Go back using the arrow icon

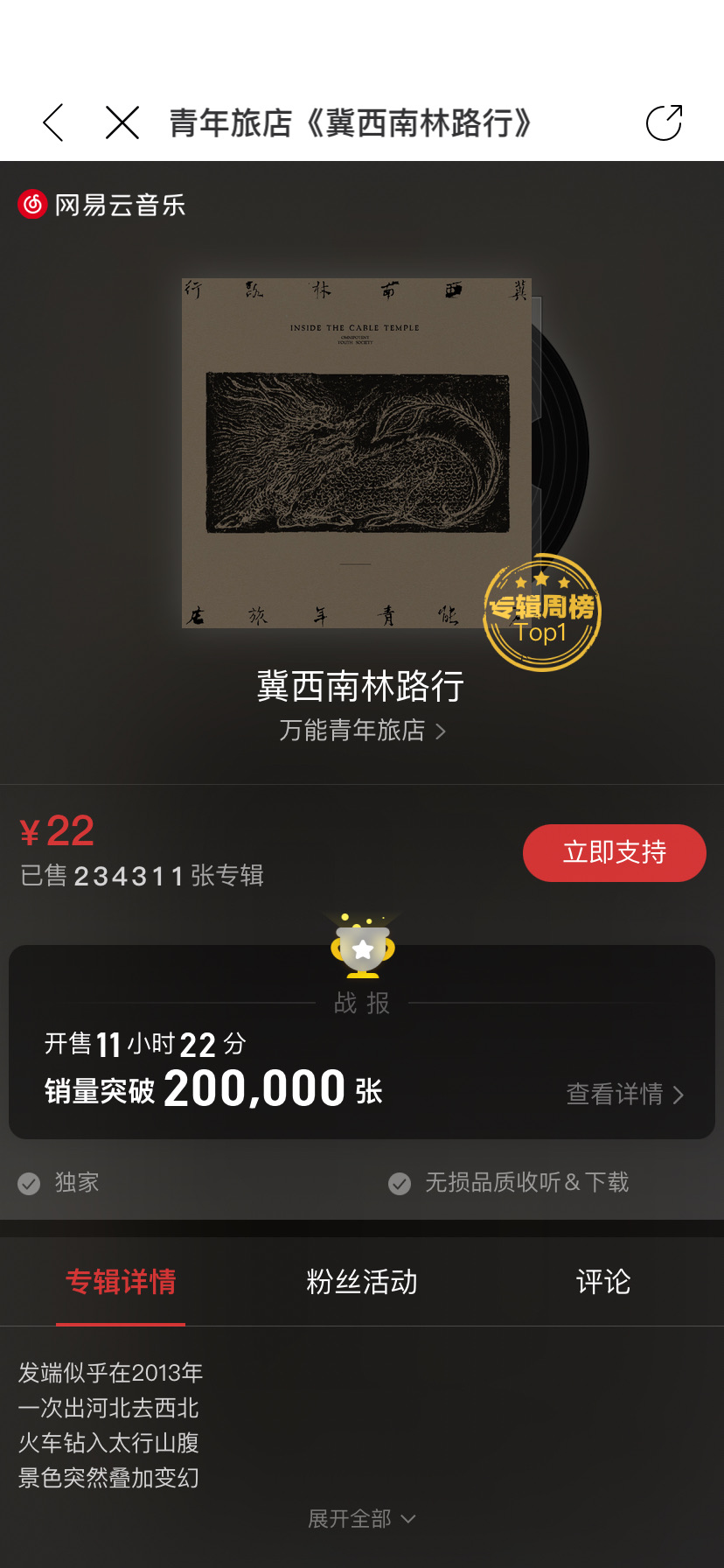(x=54, y=122)
